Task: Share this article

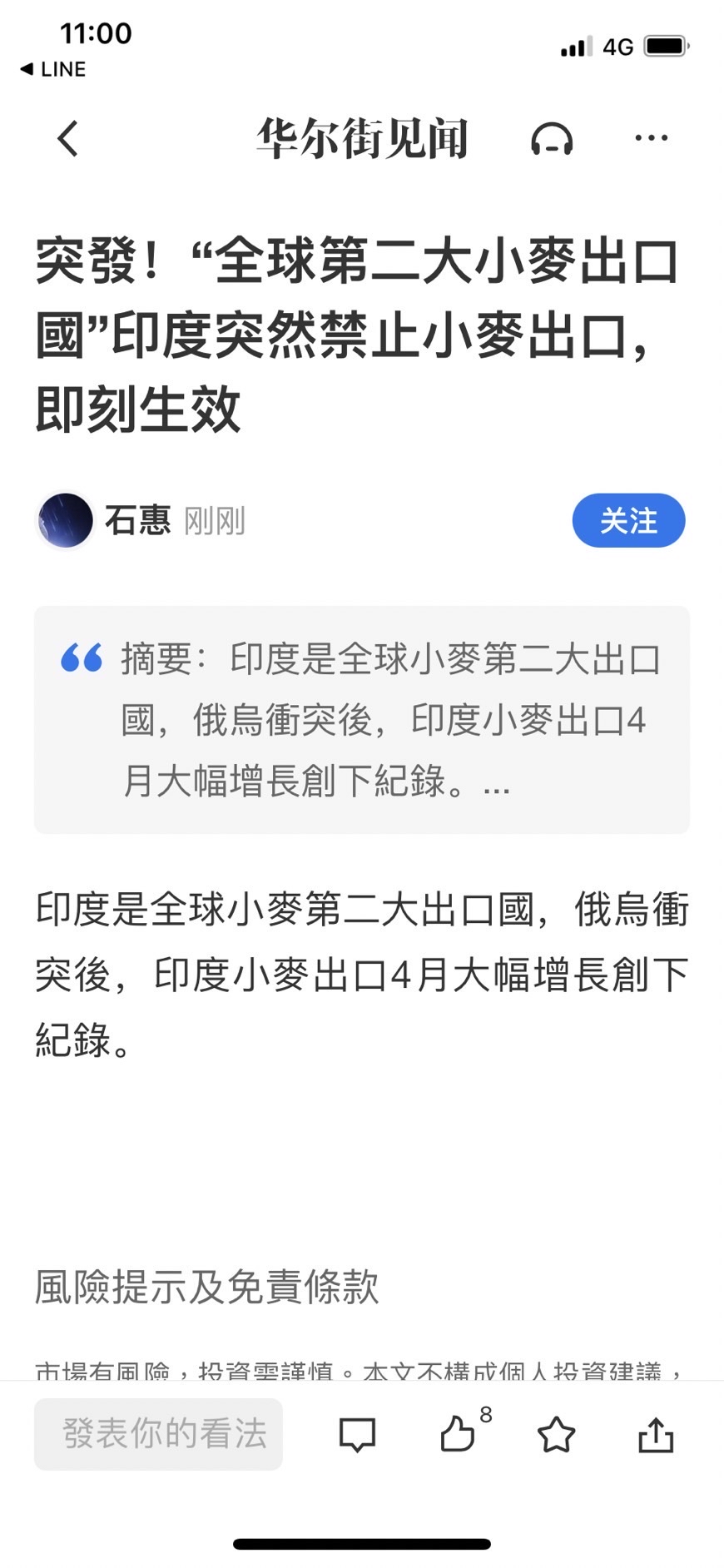Action: pos(656,1435)
